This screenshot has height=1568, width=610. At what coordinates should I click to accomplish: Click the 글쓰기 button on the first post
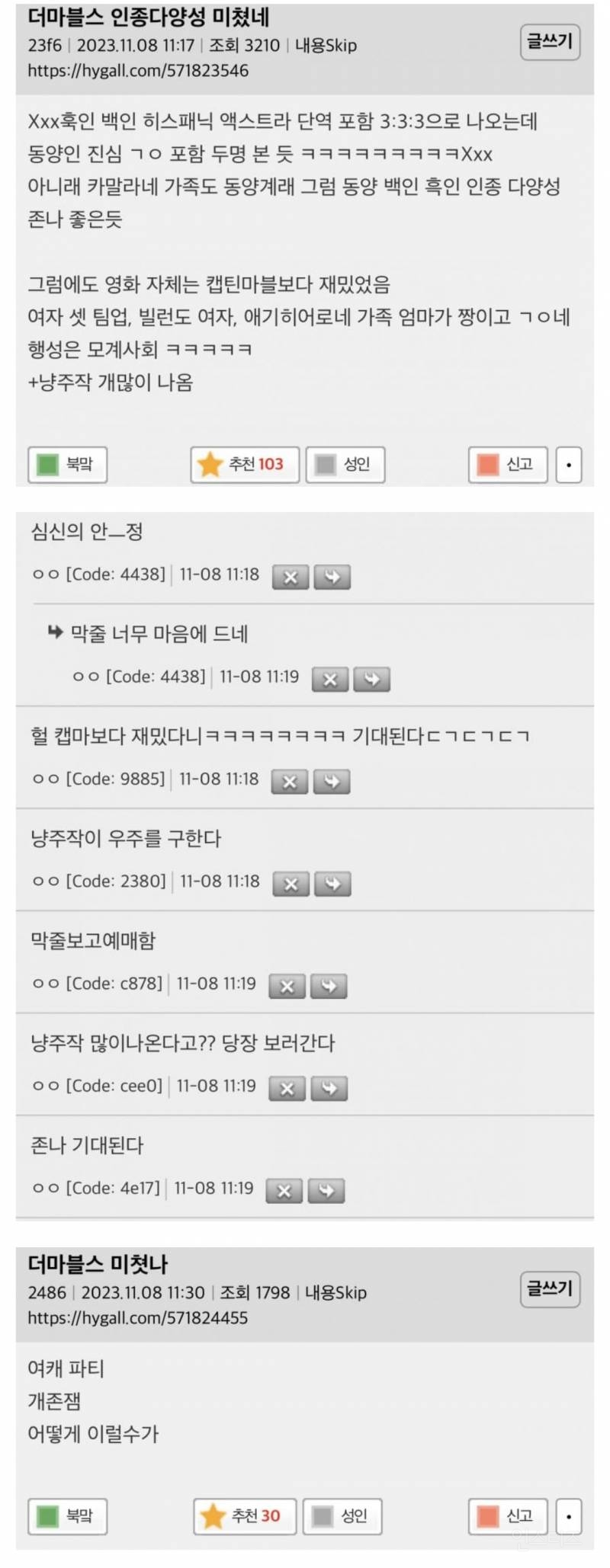click(x=549, y=43)
